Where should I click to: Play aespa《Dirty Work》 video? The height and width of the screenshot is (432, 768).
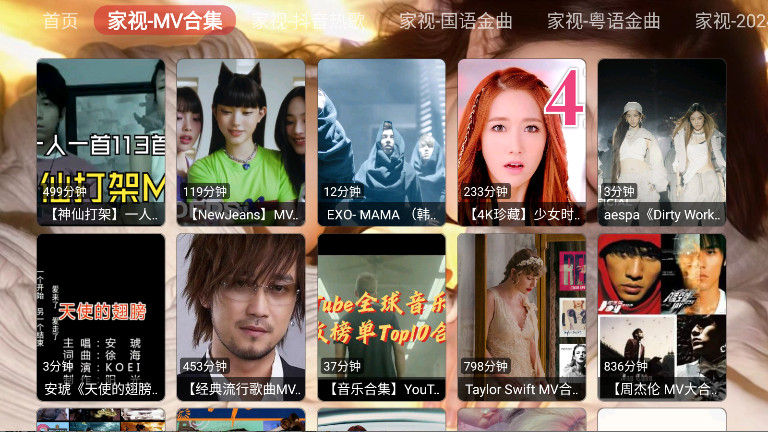(x=662, y=142)
